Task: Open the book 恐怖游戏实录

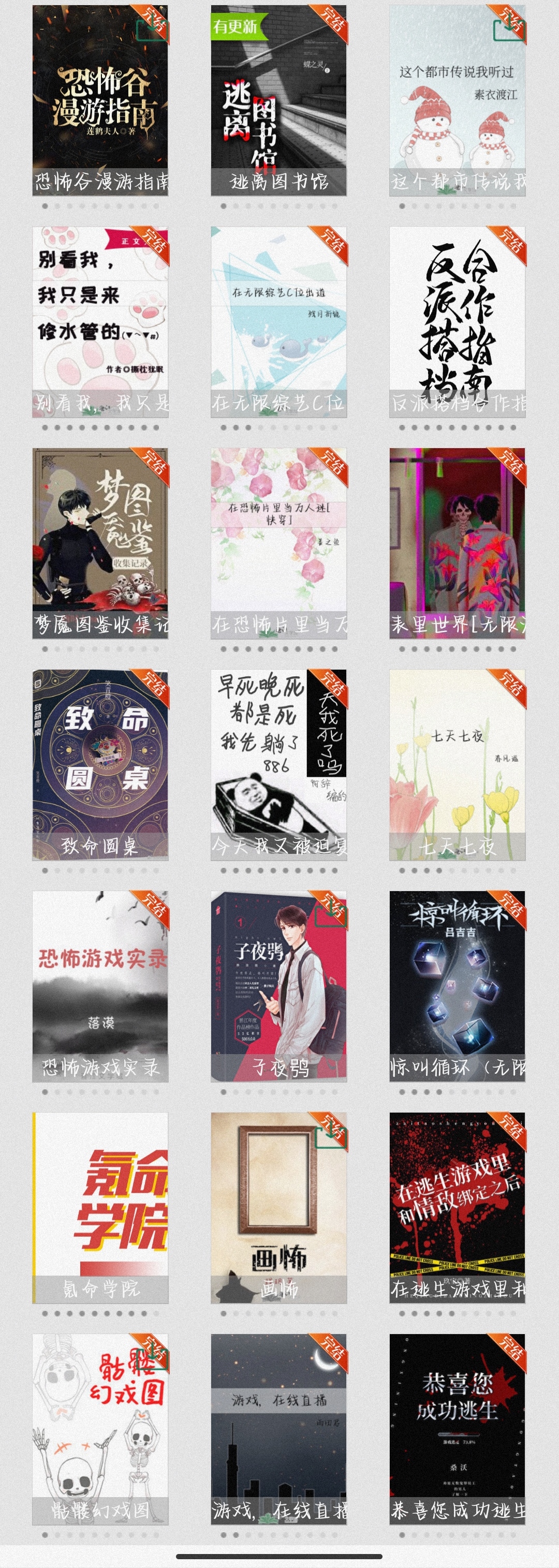Action: [x=100, y=986]
